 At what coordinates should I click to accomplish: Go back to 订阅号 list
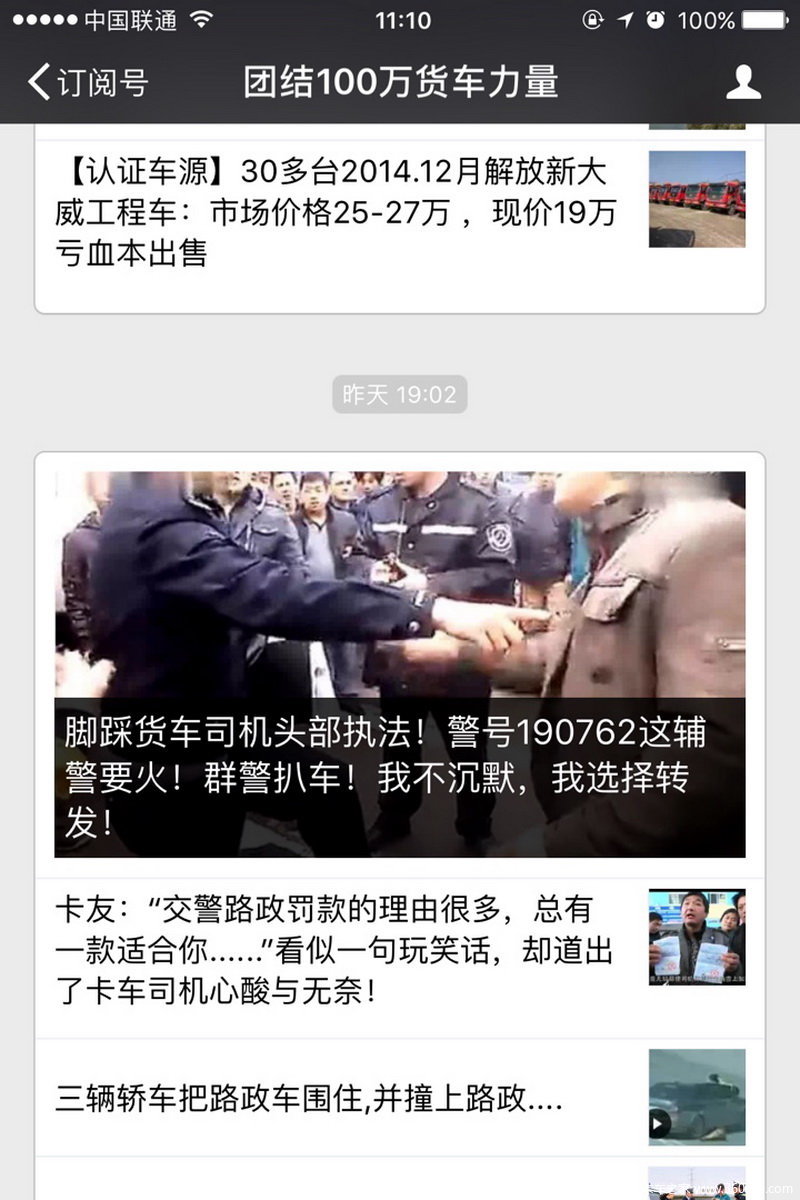(x=88, y=83)
